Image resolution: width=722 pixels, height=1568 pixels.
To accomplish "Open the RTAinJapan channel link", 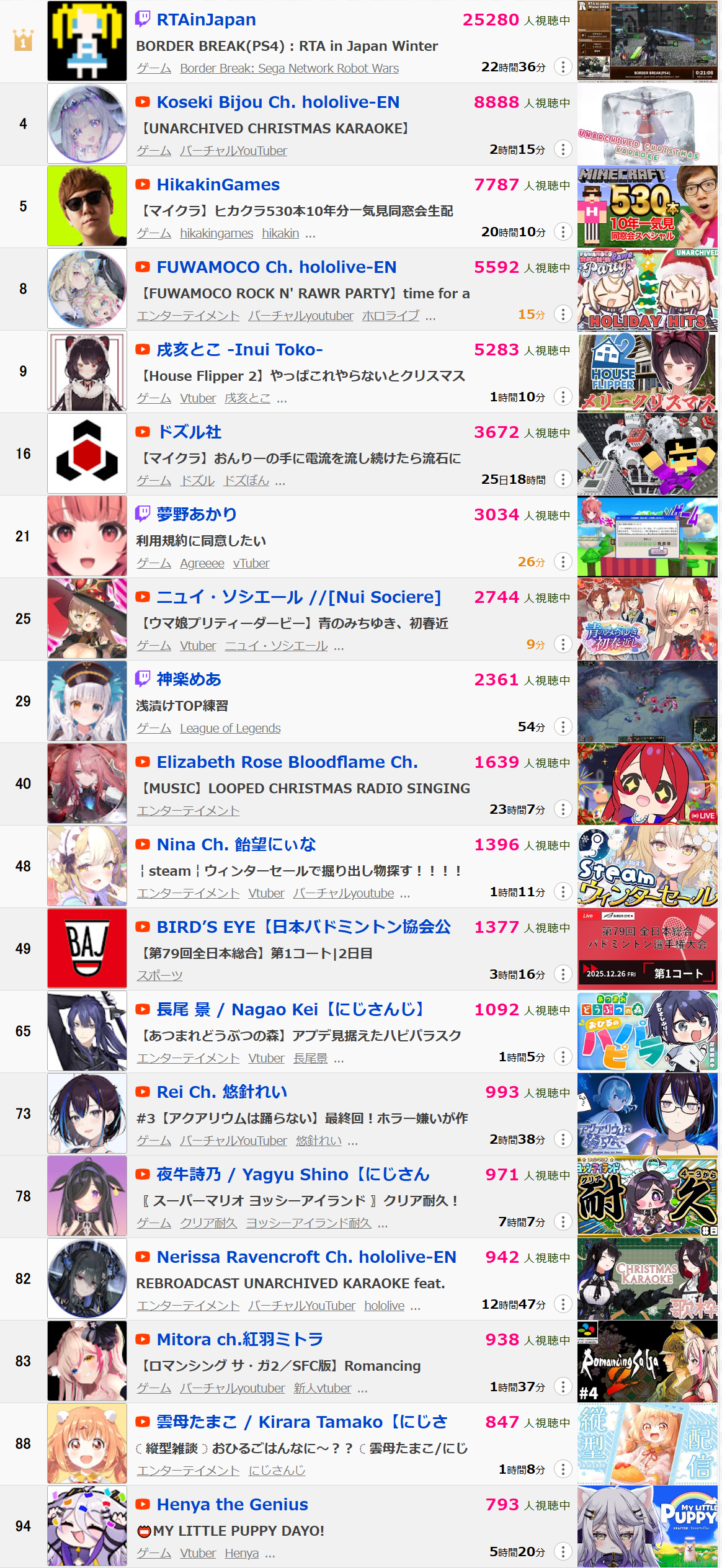I will click(206, 20).
